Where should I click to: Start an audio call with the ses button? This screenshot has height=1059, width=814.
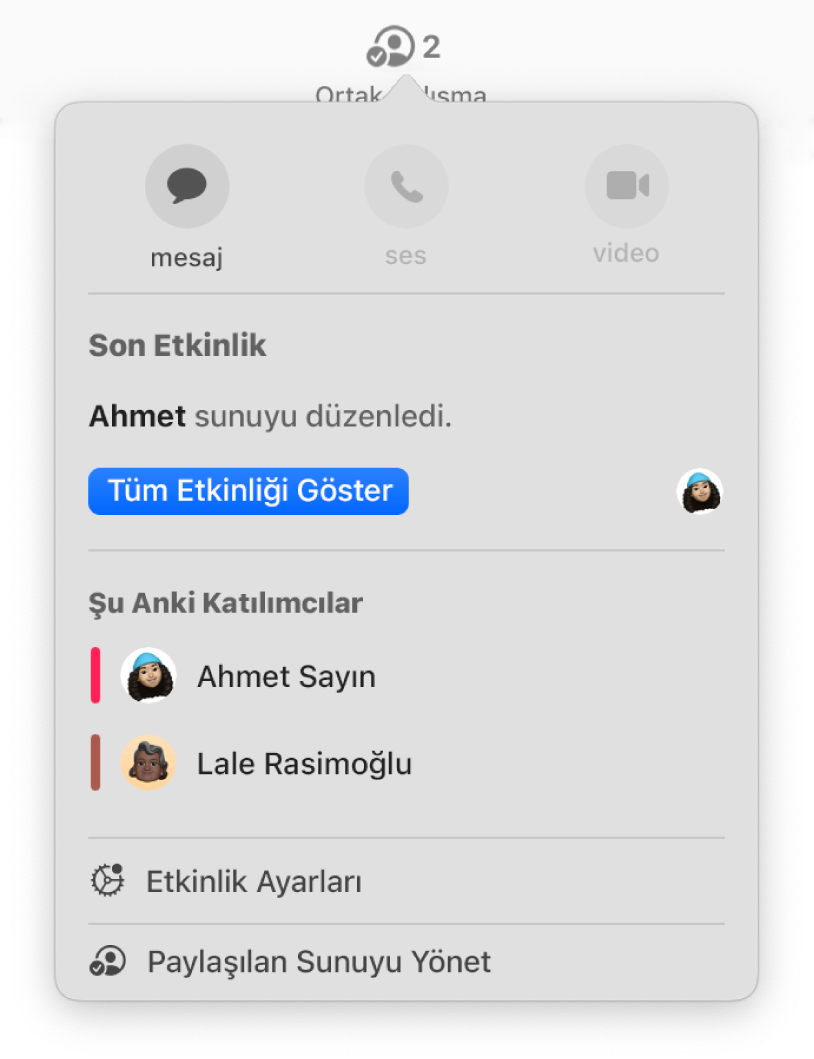tap(406, 187)
